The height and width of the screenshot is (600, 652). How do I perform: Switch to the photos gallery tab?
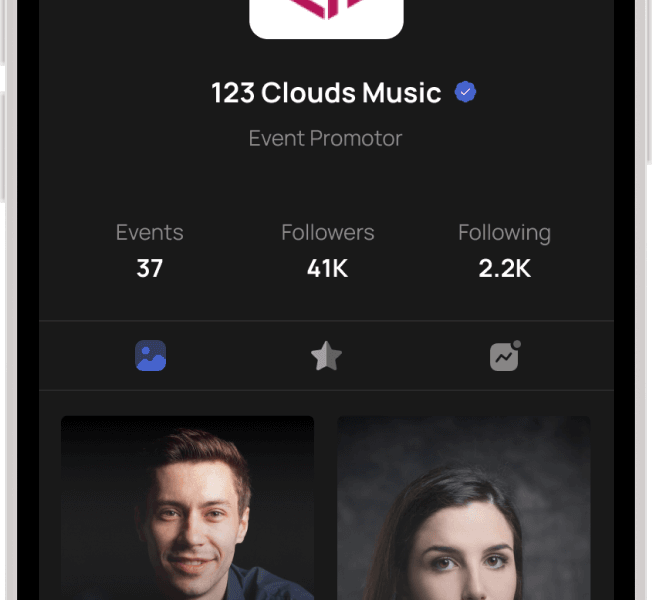[x=150, y=356]
